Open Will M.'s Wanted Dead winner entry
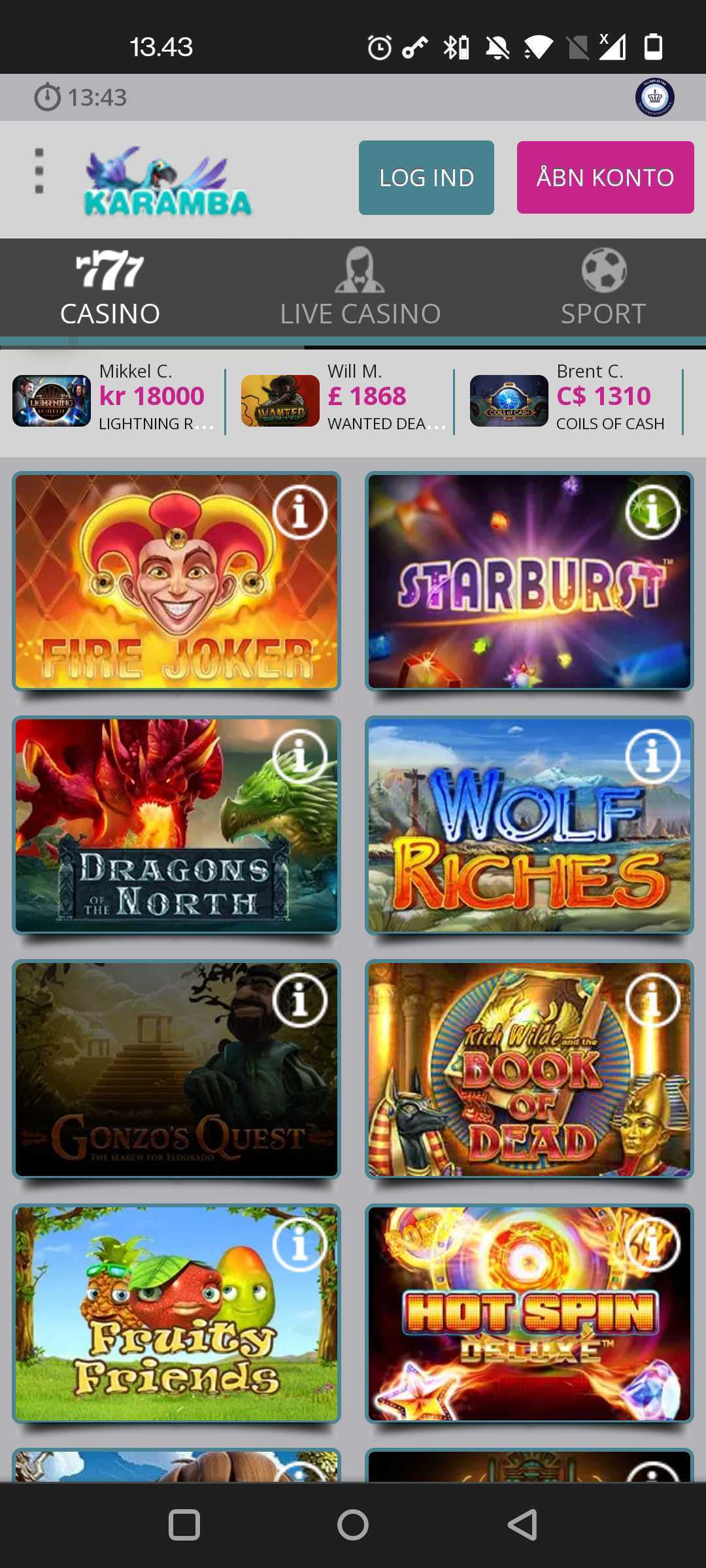The image size is (706, 1568). point(343,398)
